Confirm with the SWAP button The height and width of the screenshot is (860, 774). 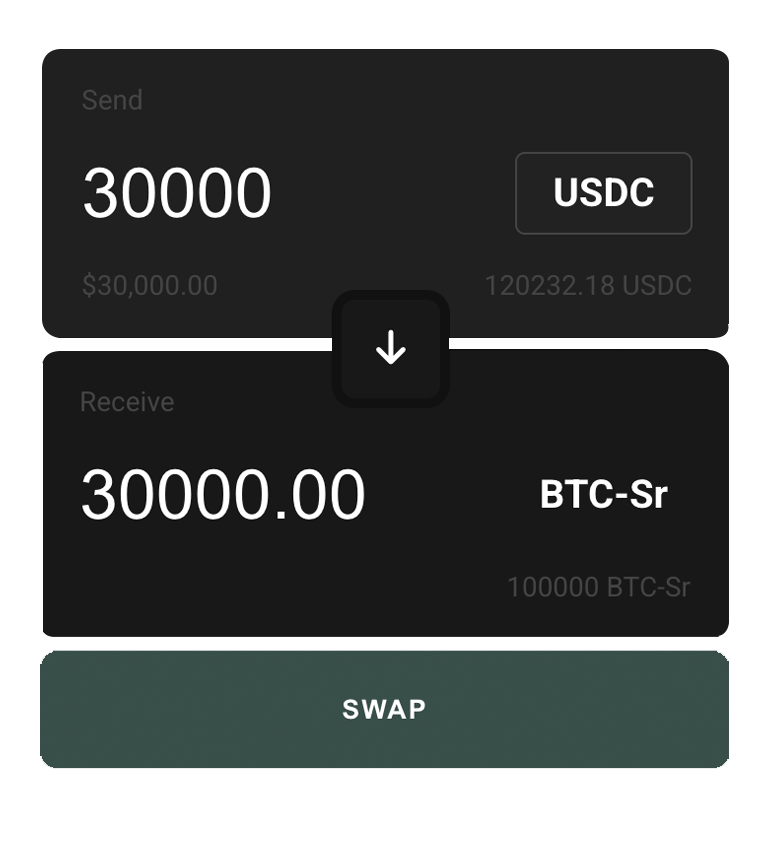tap(385, 709)
